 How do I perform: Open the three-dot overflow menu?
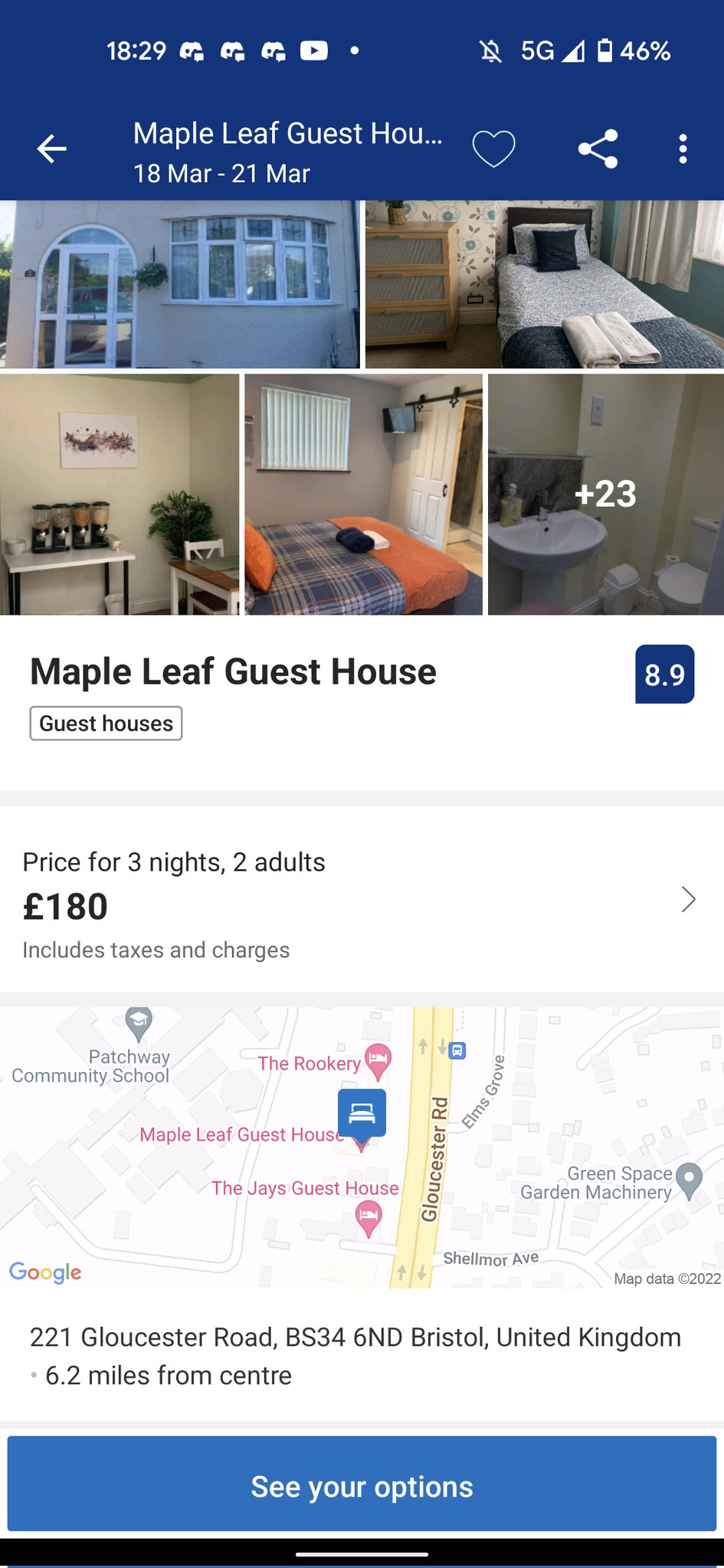(x=683, y=149)
